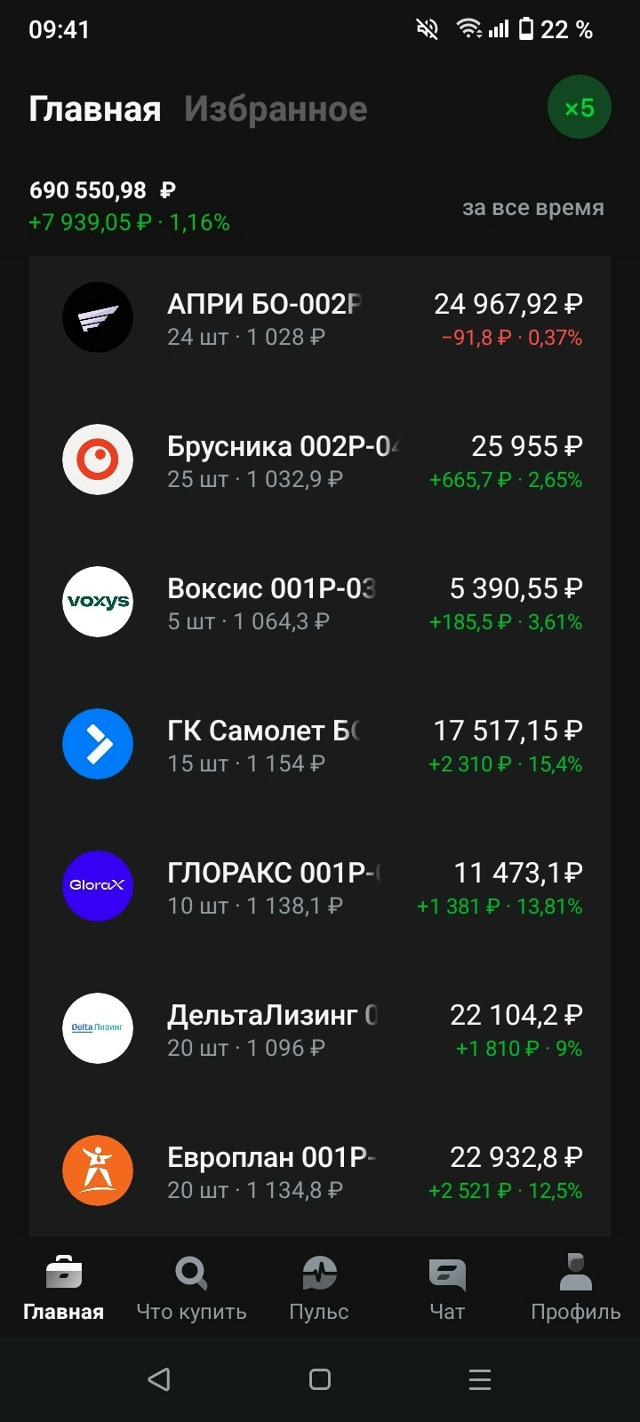View the Воксис 001Р bond details

320,602
